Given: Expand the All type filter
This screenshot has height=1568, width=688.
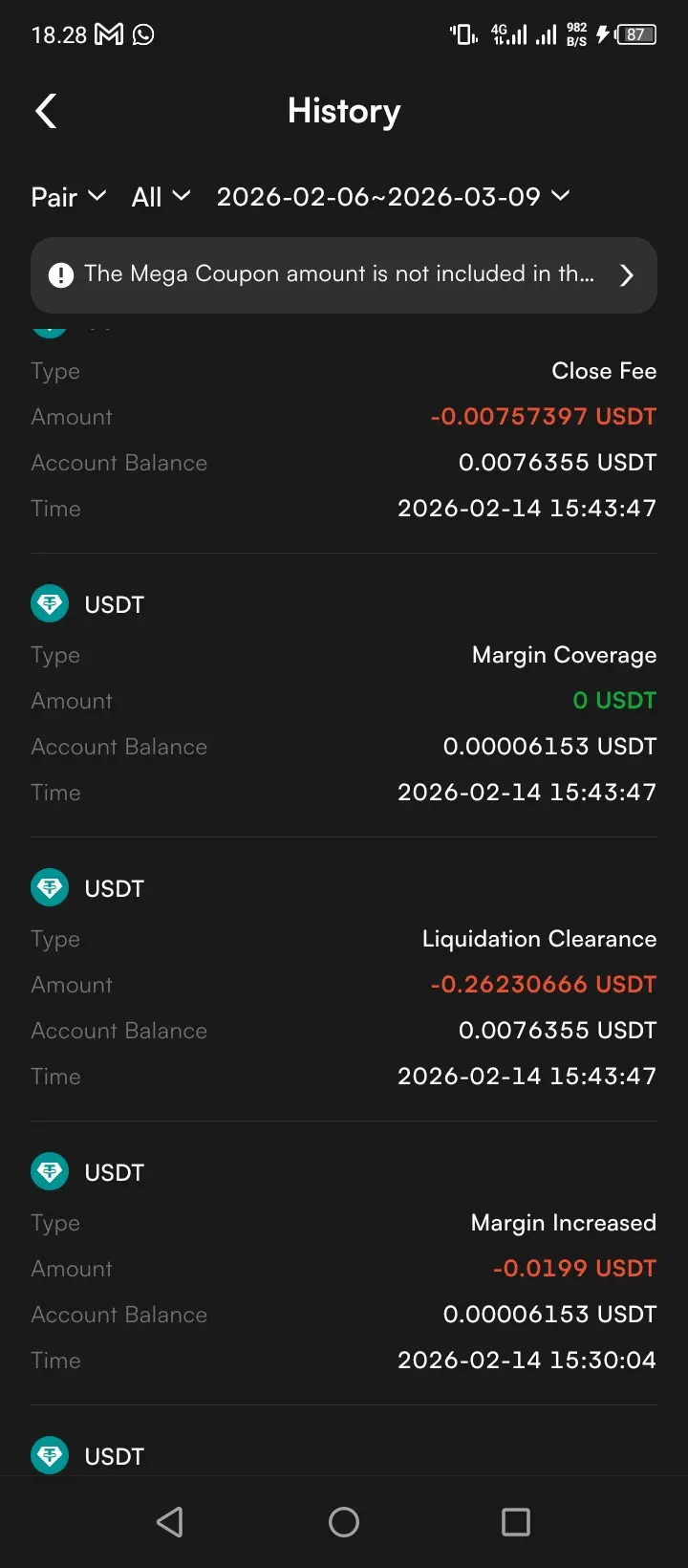Looking at the screenshot, I should pyautogui.click(x=161, y=197).
